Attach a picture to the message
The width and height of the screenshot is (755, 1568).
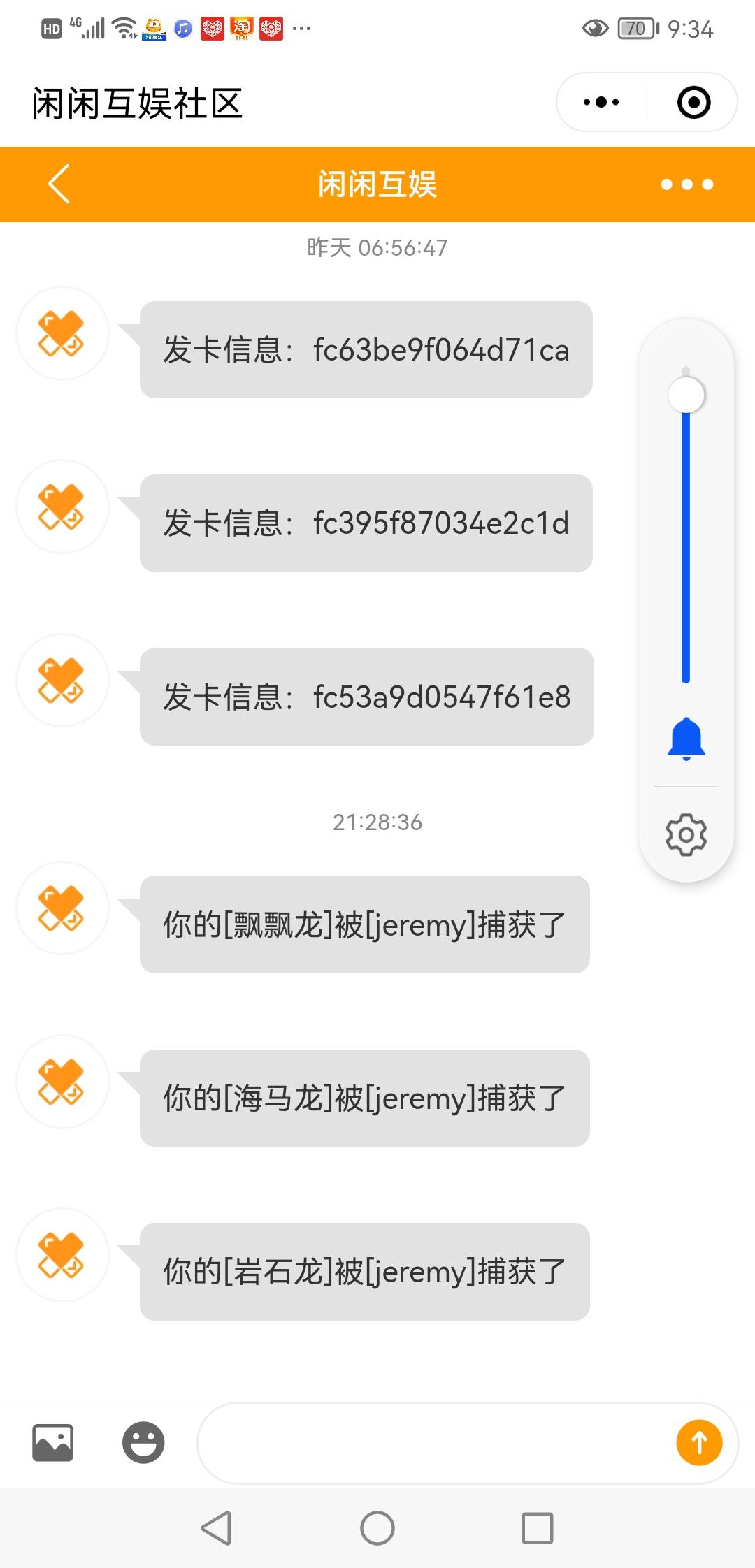point(52,1443)
